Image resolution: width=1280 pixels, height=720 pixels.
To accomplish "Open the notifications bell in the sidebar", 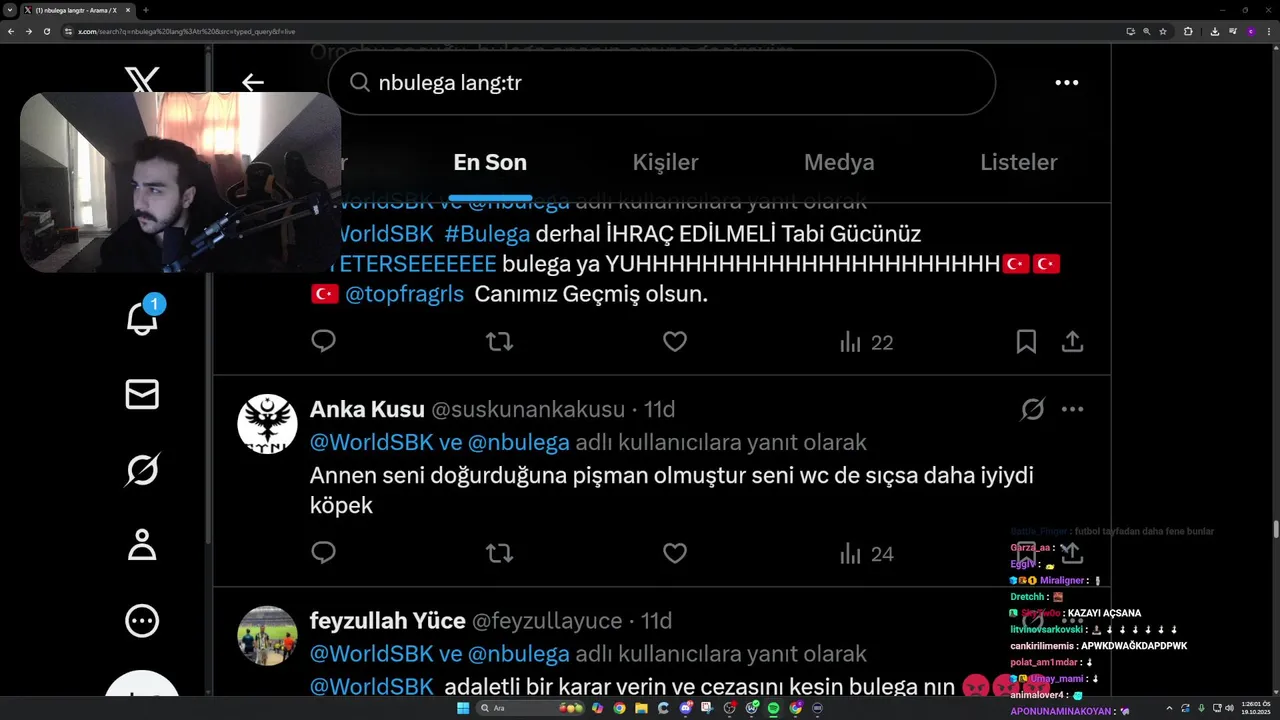I will 142,318.
